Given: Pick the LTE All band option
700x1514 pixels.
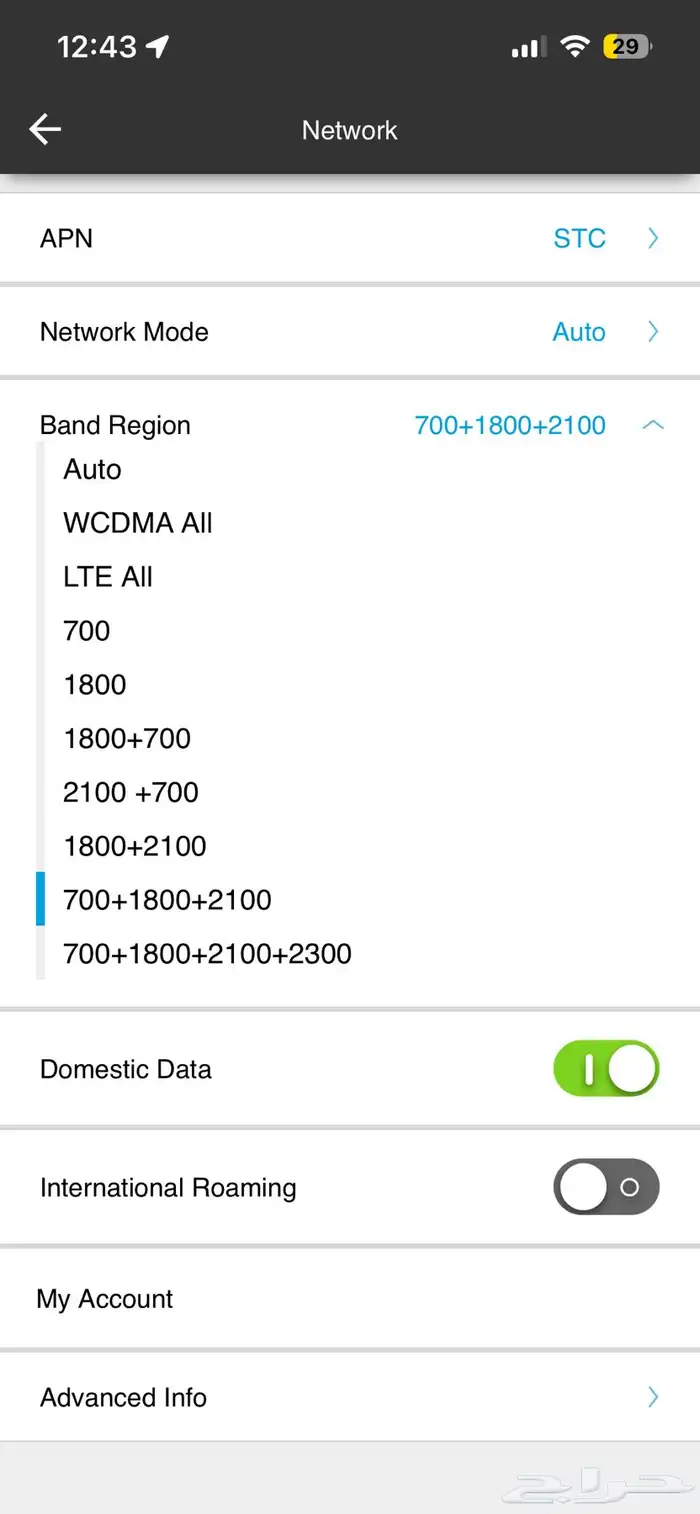Looking at the screenshot, I should [x=108, y=577].
